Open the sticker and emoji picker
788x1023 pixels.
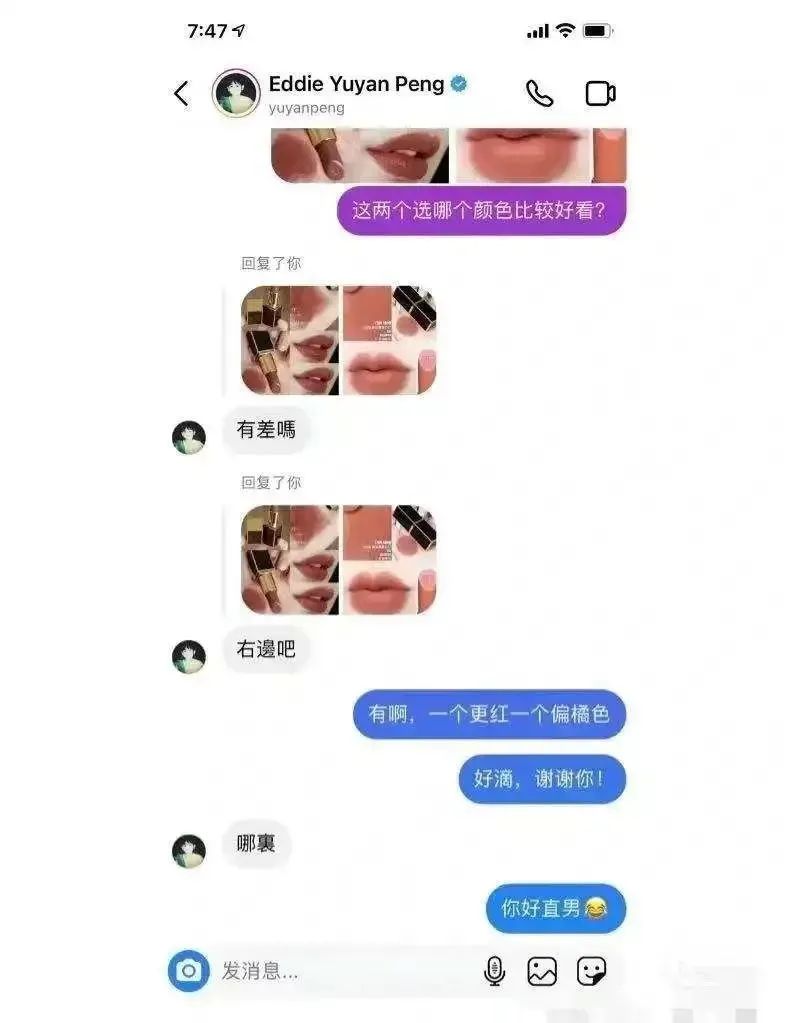(592, 970)
